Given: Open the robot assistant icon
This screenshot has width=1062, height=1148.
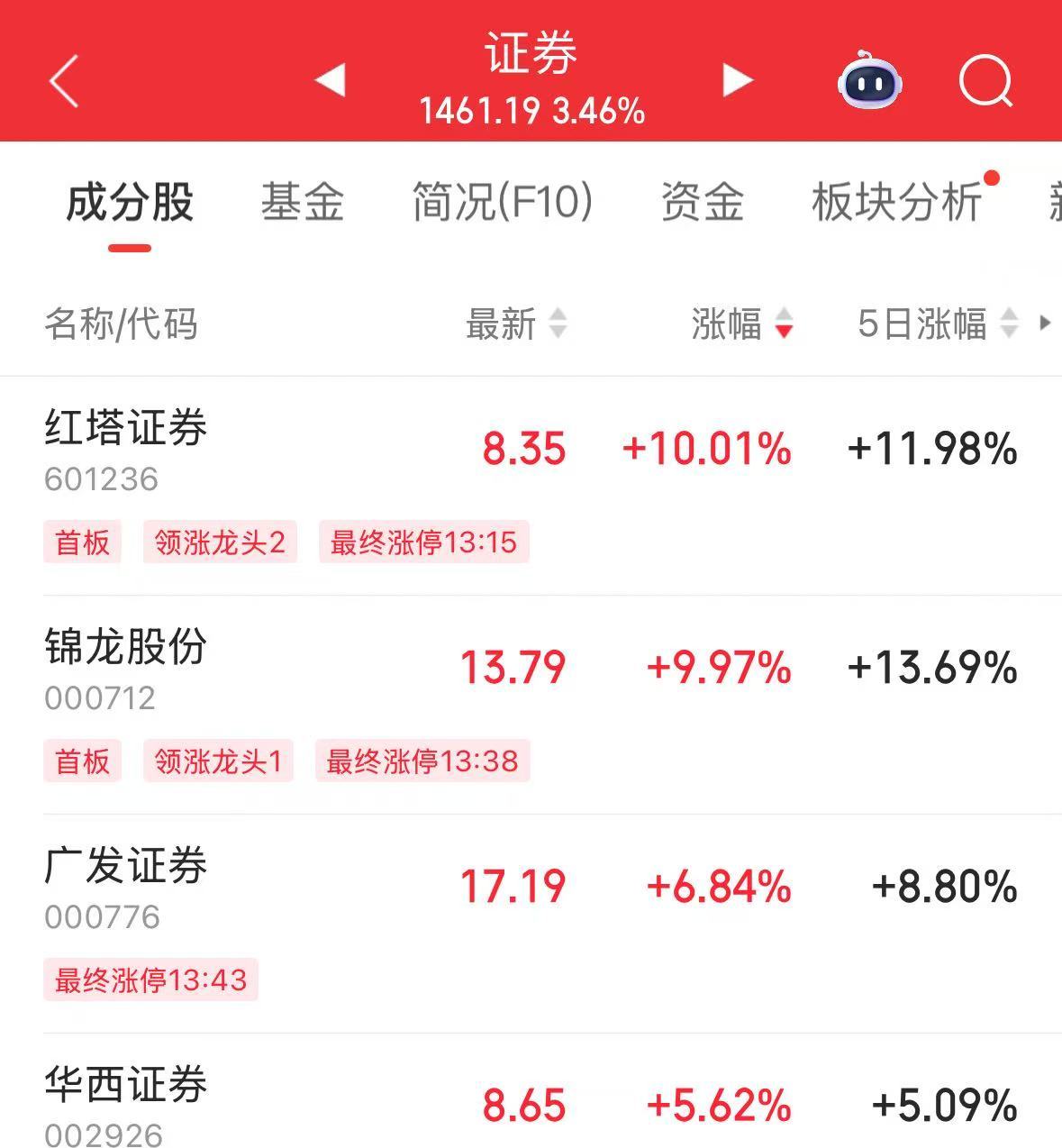Looking at the screenshot, I should point(869,81).
